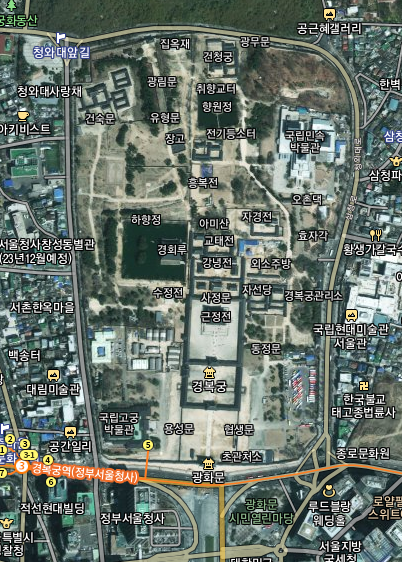This screenshot has height=562, width=402.
Task: Open the 루드블랑 웨딩홀 marker
Action: coord(329,492)
